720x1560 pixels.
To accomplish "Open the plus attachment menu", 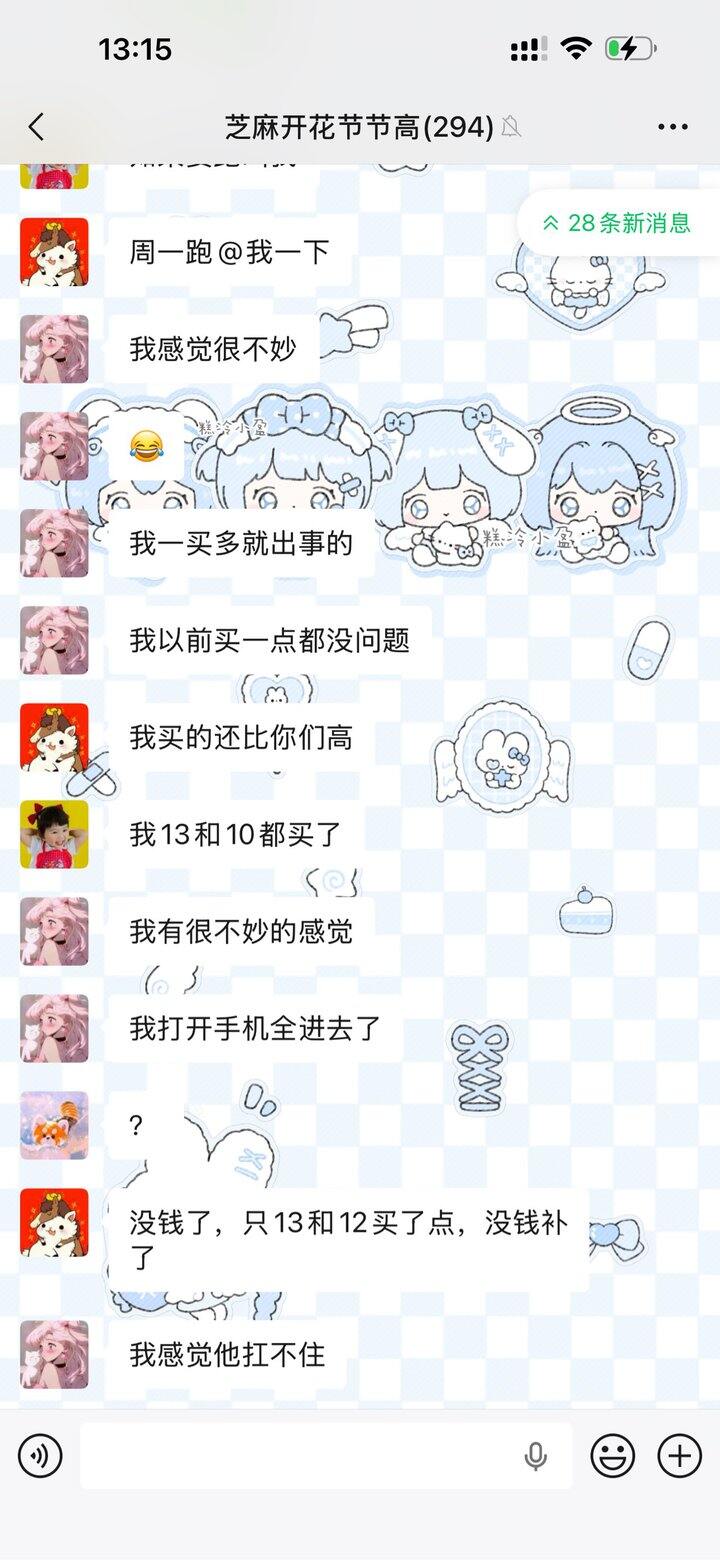I will 679,1456.
